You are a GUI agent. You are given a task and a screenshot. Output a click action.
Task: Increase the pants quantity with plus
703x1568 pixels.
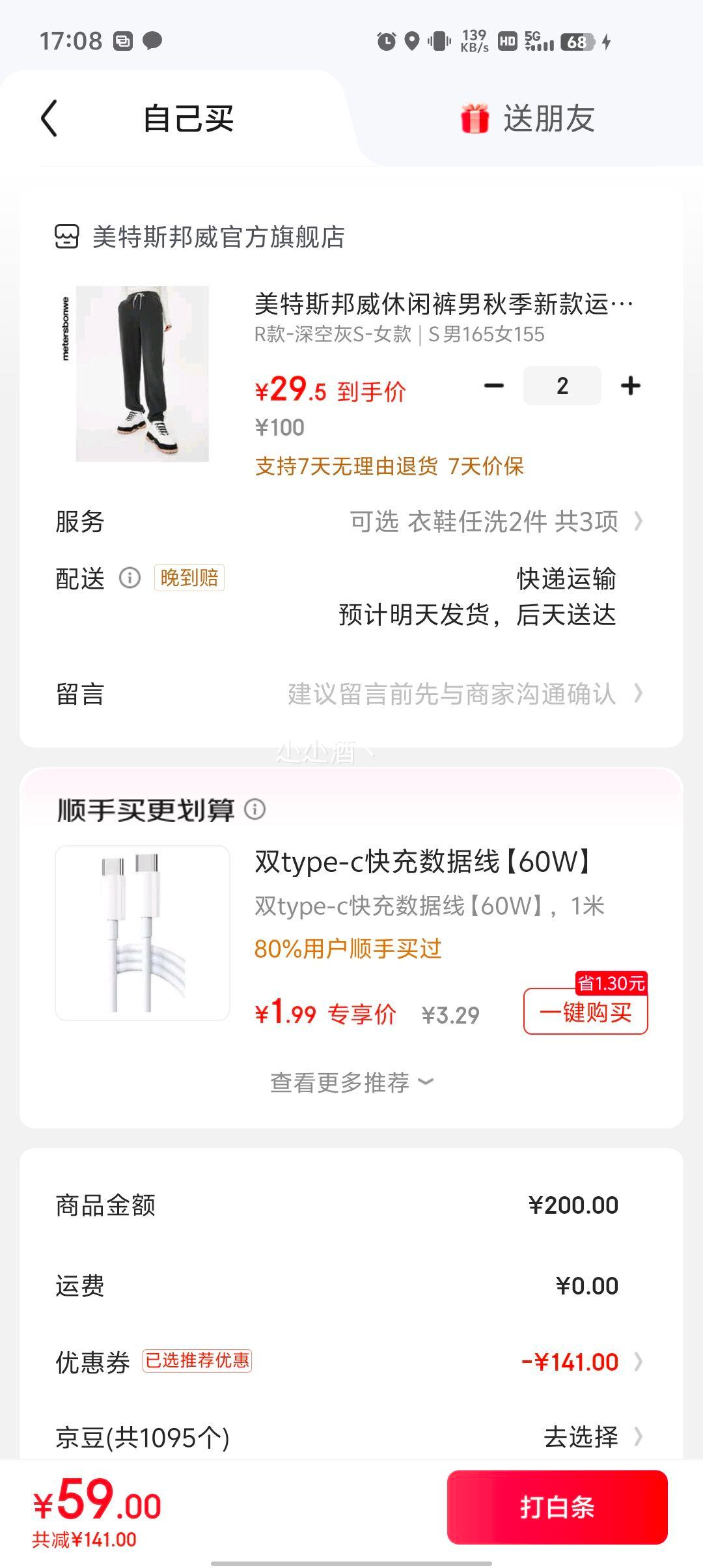coord(631,386)
